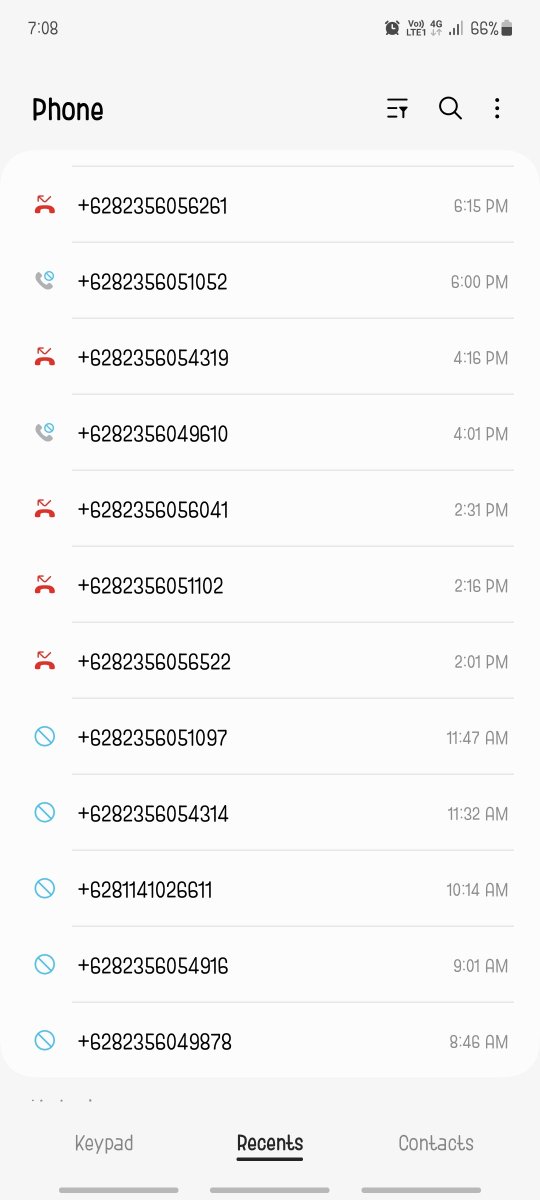Search the call log
The height and width of the screenshot is (1200, 540).
pos(451,109)
